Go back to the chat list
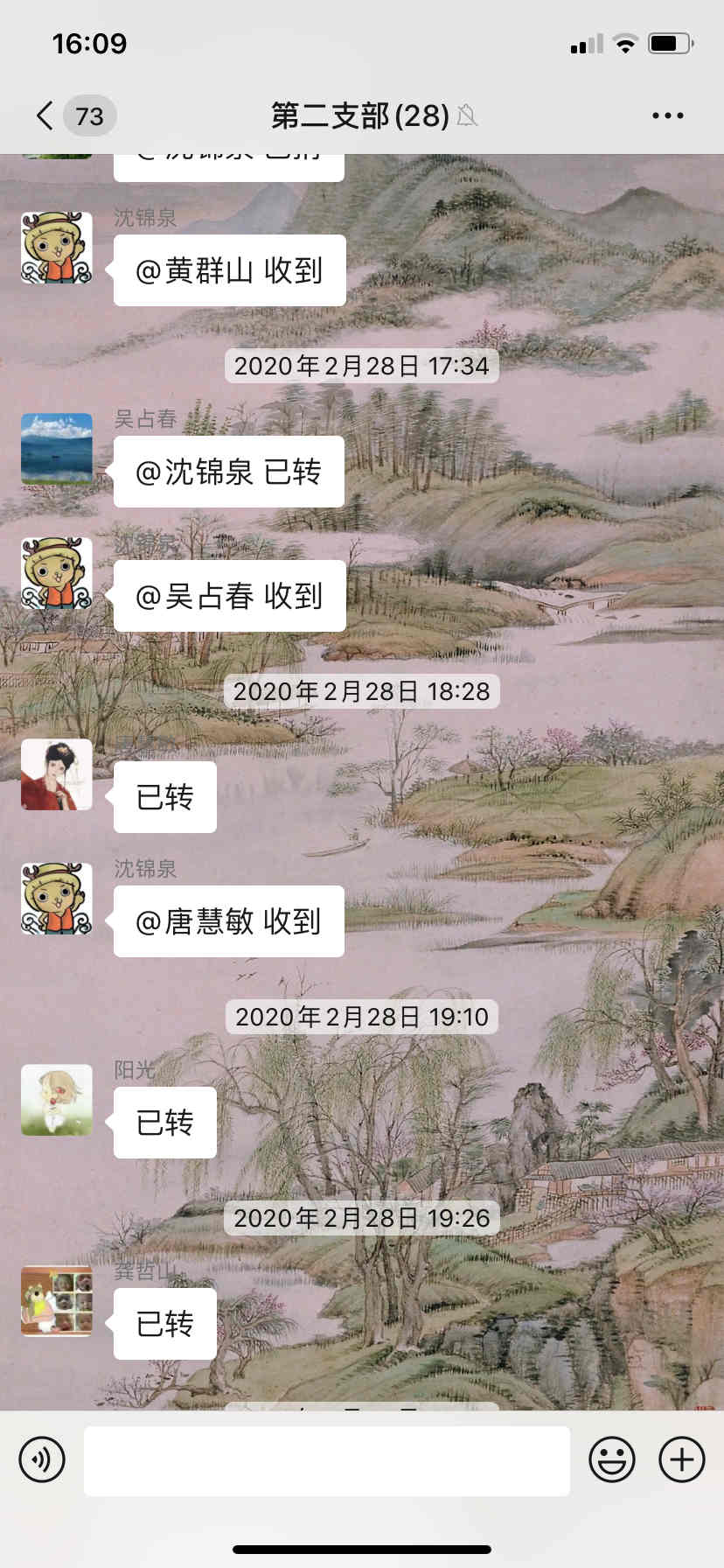Viewport: 724px width, 1568px height. pos(45,115)
